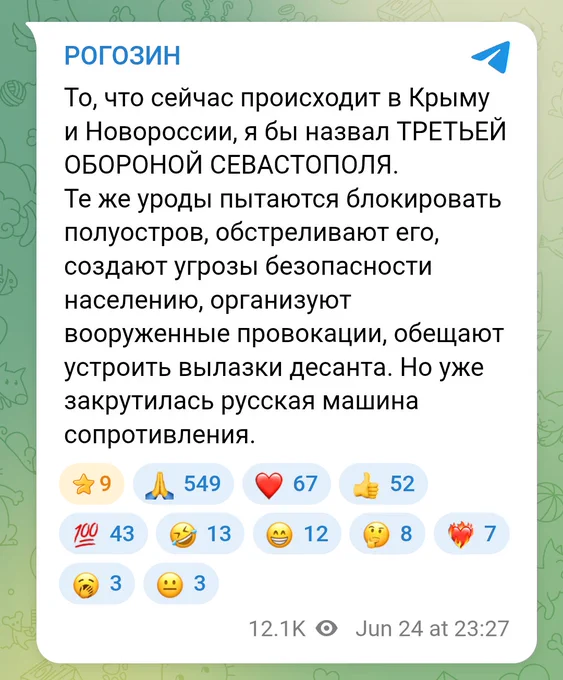The width and height of the screenshot is (563, 680).
Task: Tap the thumbs up reaction with 52
Action: (383, 484)
